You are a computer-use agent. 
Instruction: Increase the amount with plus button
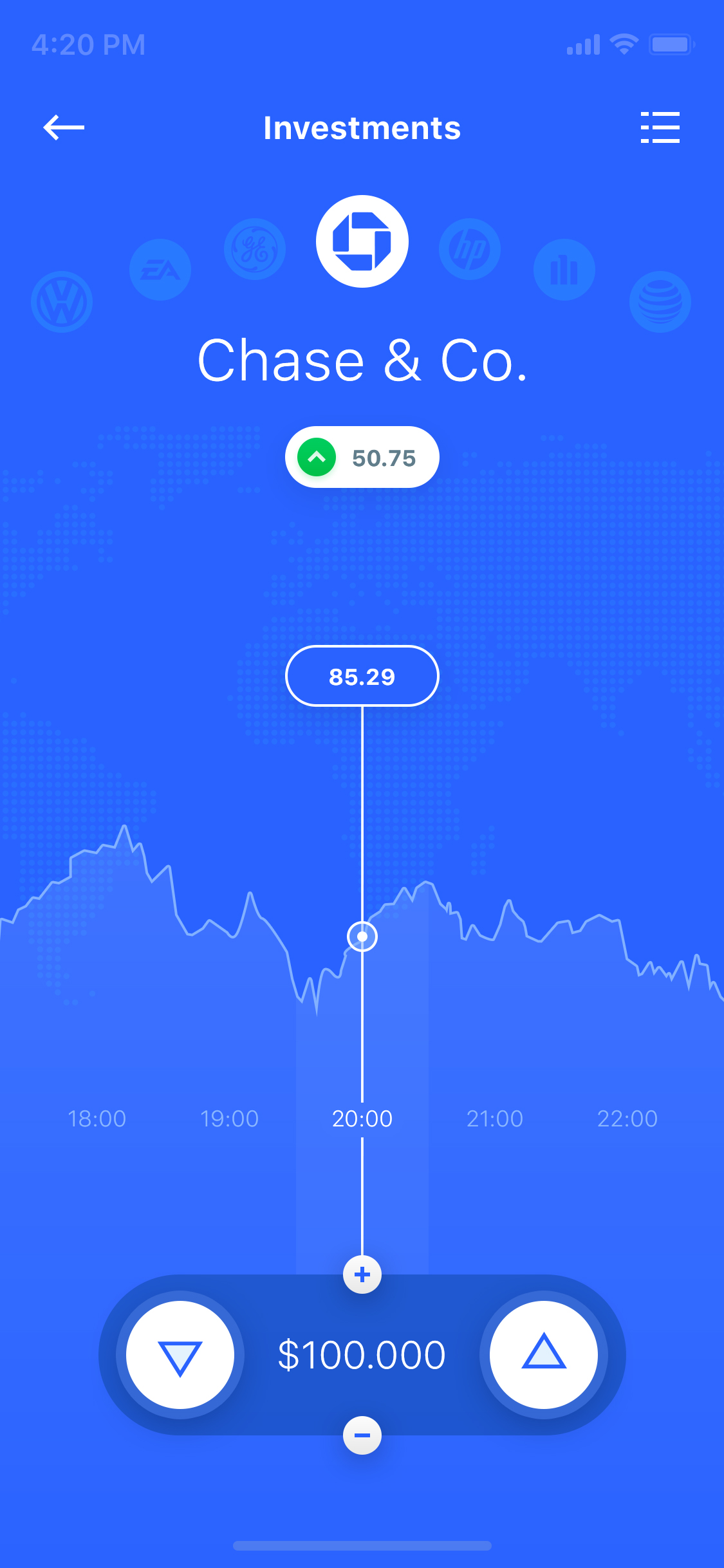362,1274
